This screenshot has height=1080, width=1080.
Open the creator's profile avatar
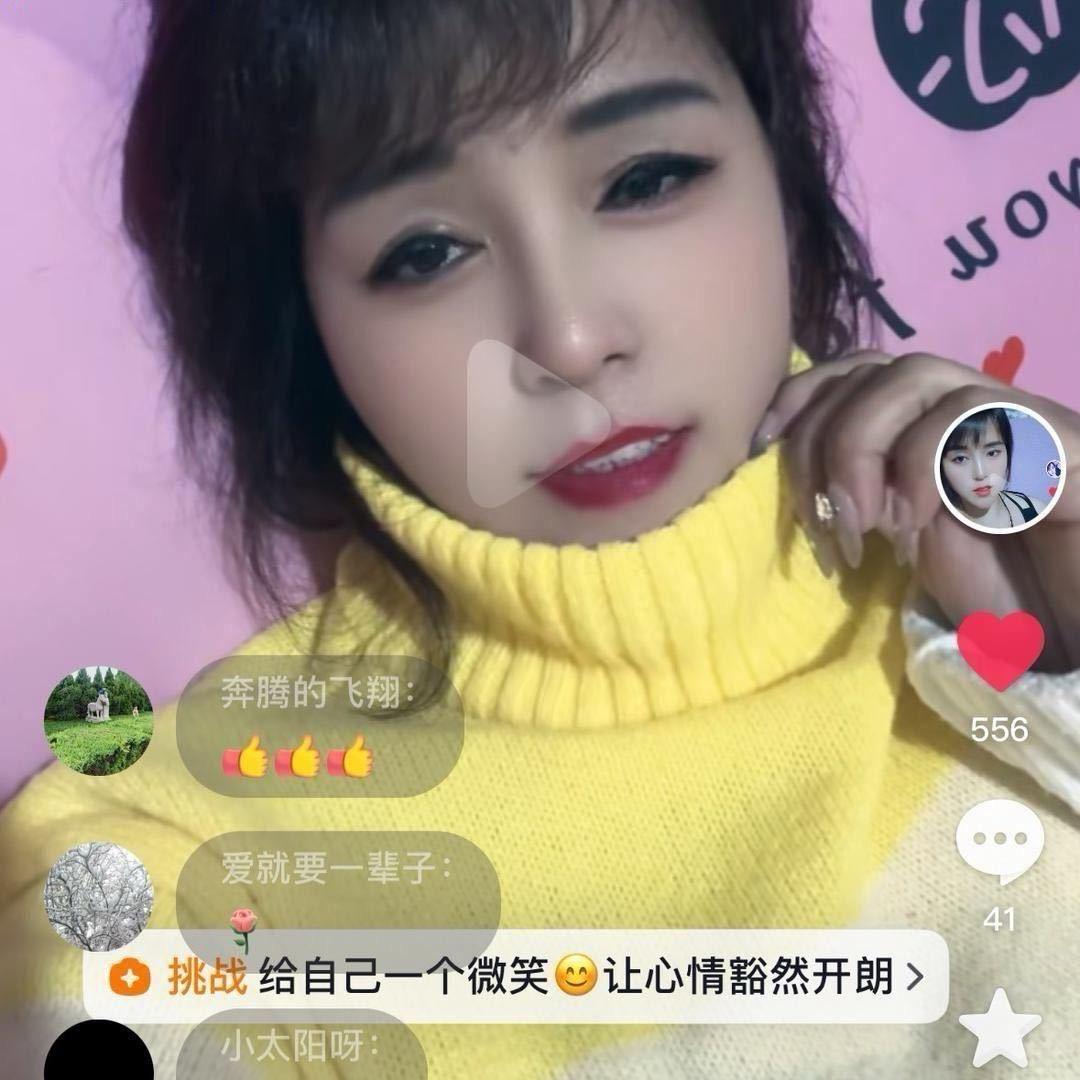coord(999,467)
